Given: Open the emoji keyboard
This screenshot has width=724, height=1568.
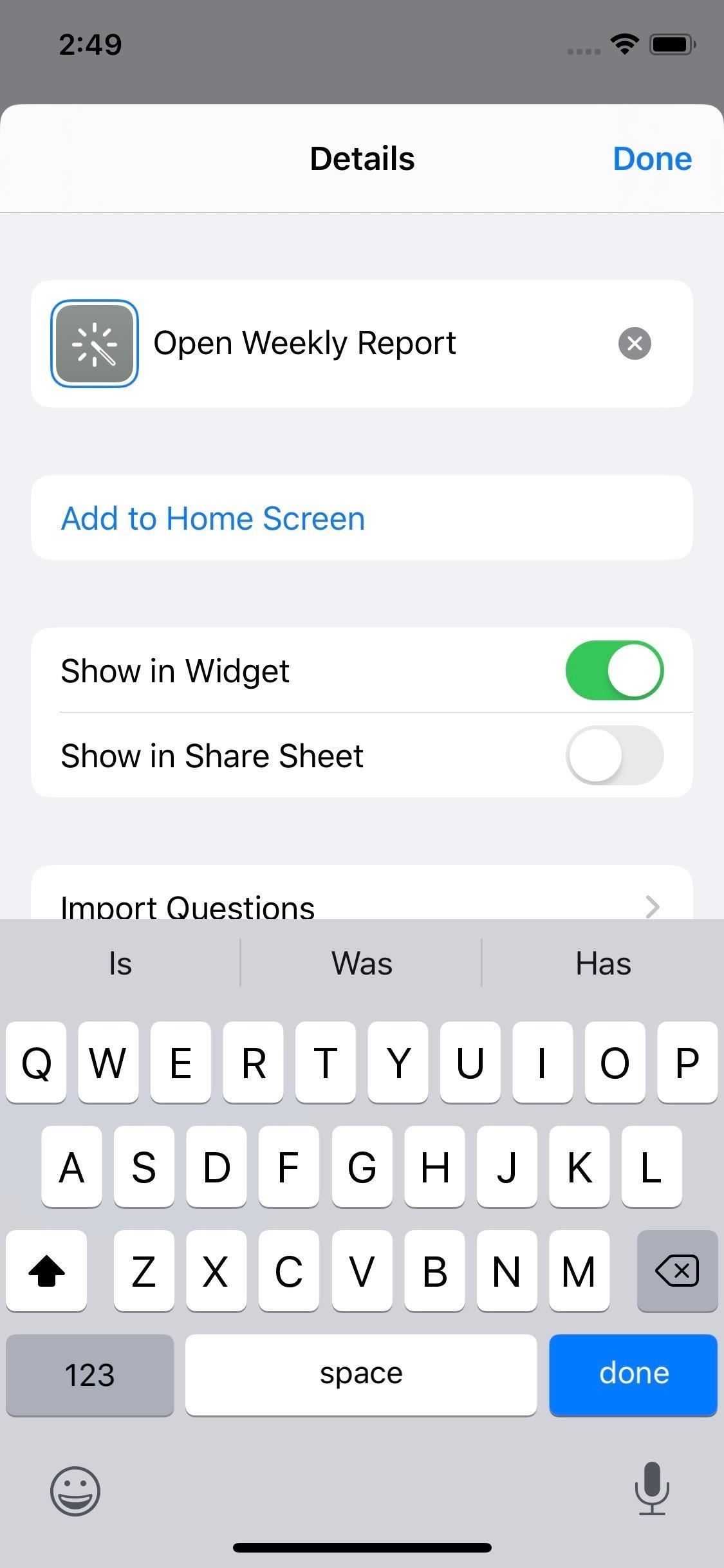Looking at the screenshot, I should (x=75, y=1492).
